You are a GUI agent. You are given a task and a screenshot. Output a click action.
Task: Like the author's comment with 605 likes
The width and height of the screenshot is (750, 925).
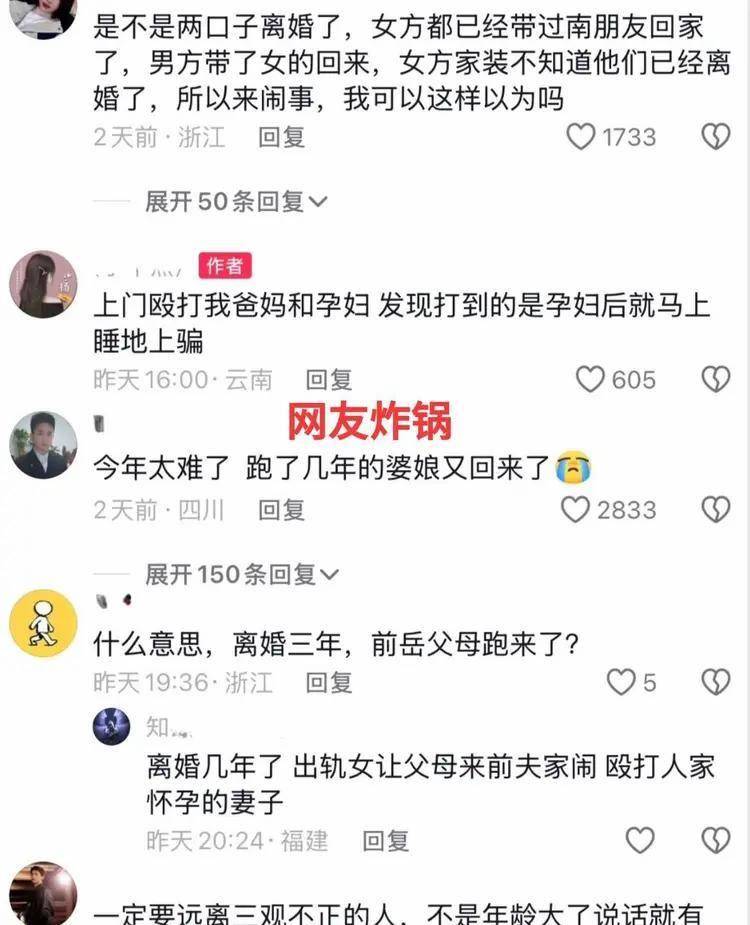[591, 379]
